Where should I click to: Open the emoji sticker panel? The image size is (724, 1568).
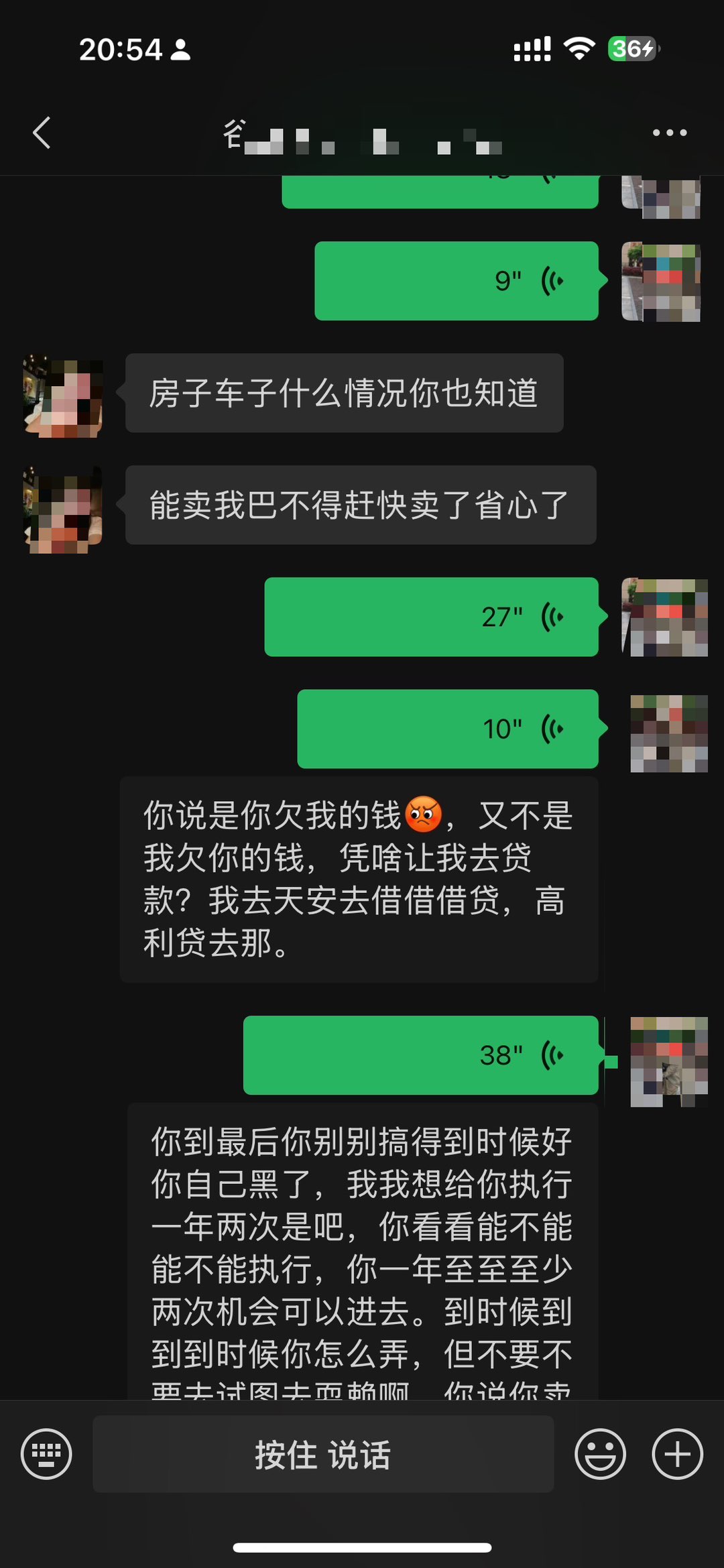coord(600,1453)
